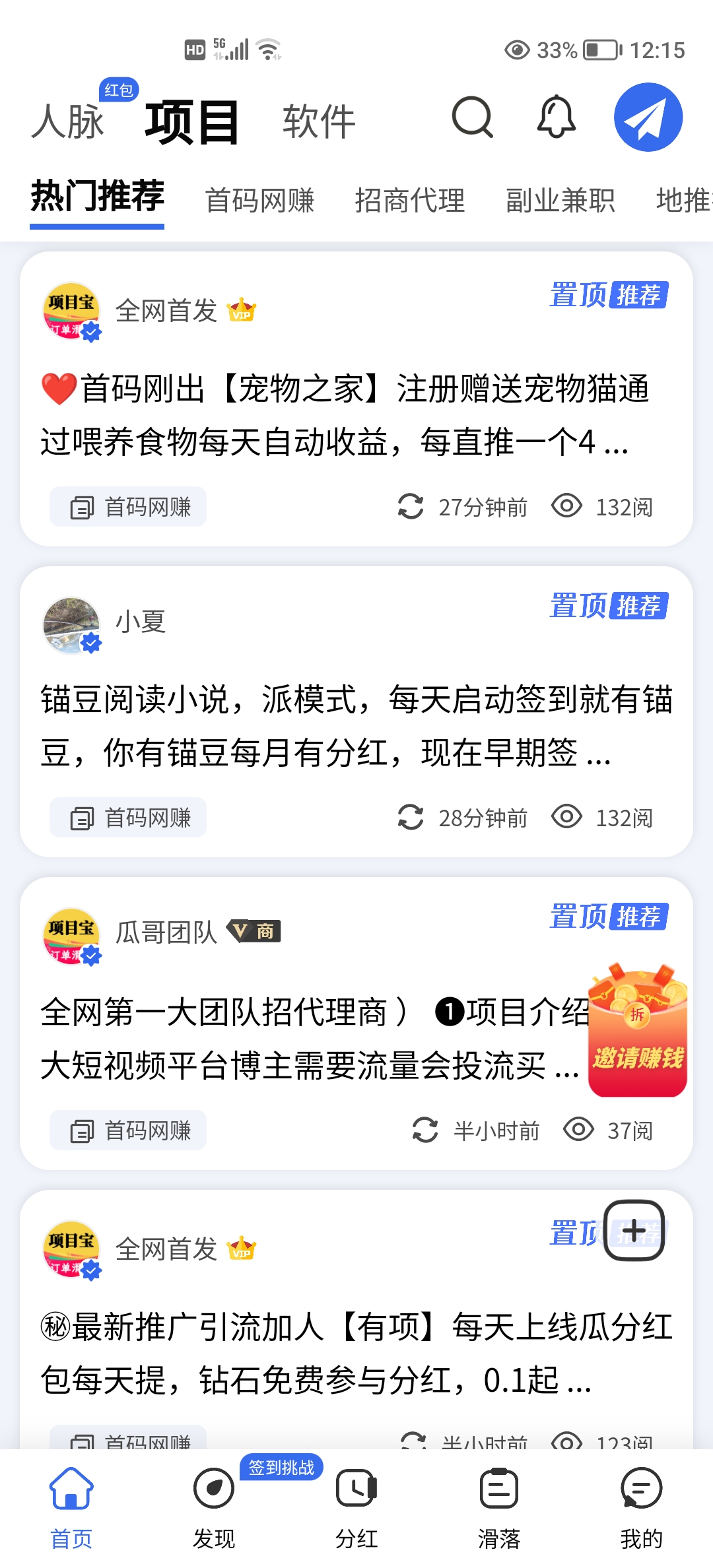The width and height of the screenshot is (713, 1568).
Task: Select the 副业兼职 category tab
Action: (x=560, y=200)
